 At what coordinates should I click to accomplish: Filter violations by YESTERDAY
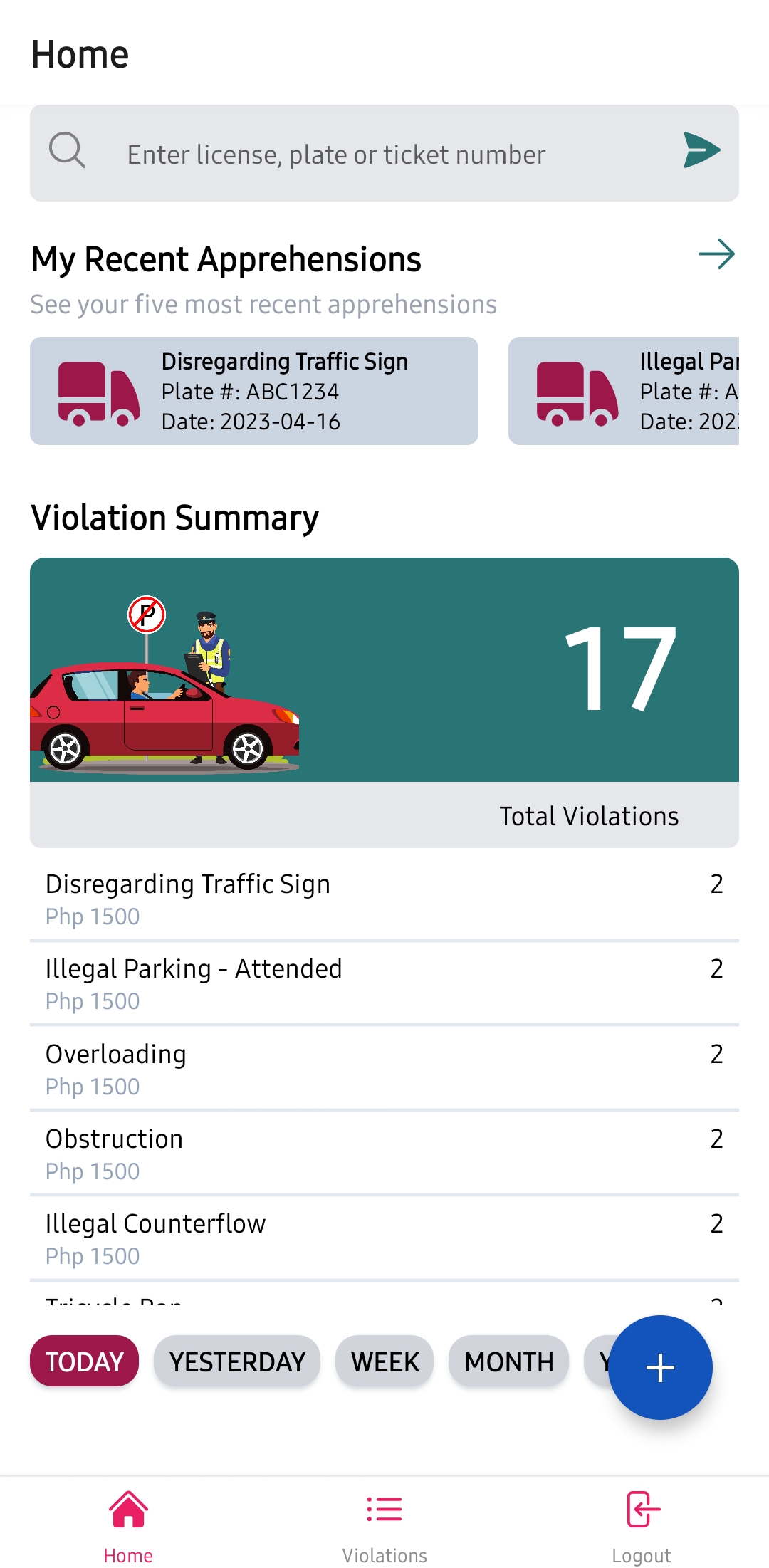237,1361
